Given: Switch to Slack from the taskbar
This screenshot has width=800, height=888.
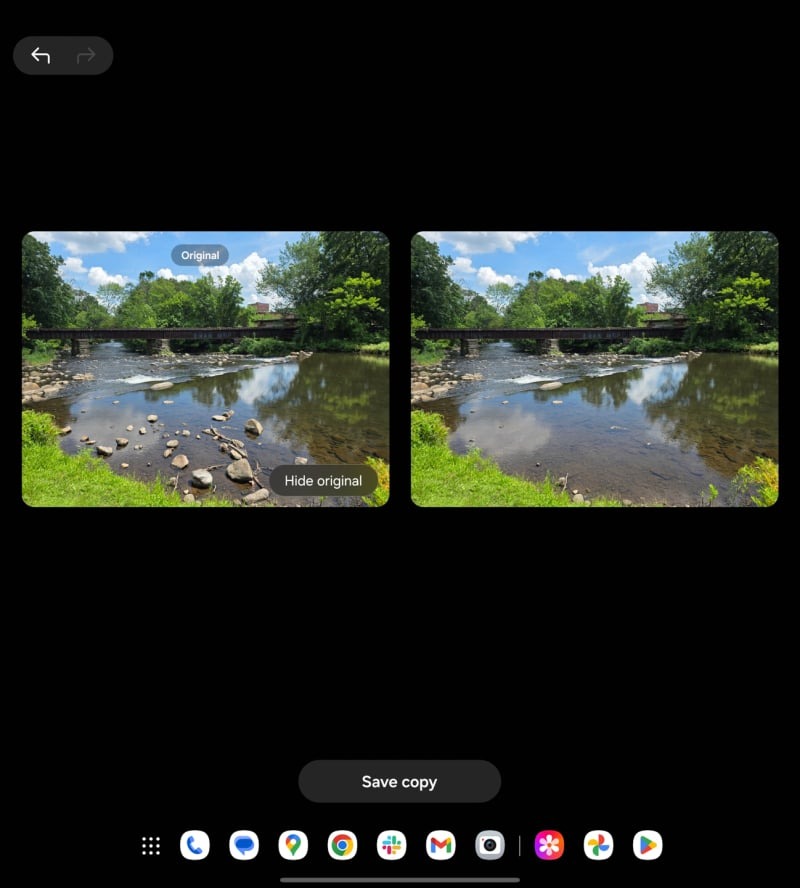Looking at the screenshot, I should click(x=391, y=846).
